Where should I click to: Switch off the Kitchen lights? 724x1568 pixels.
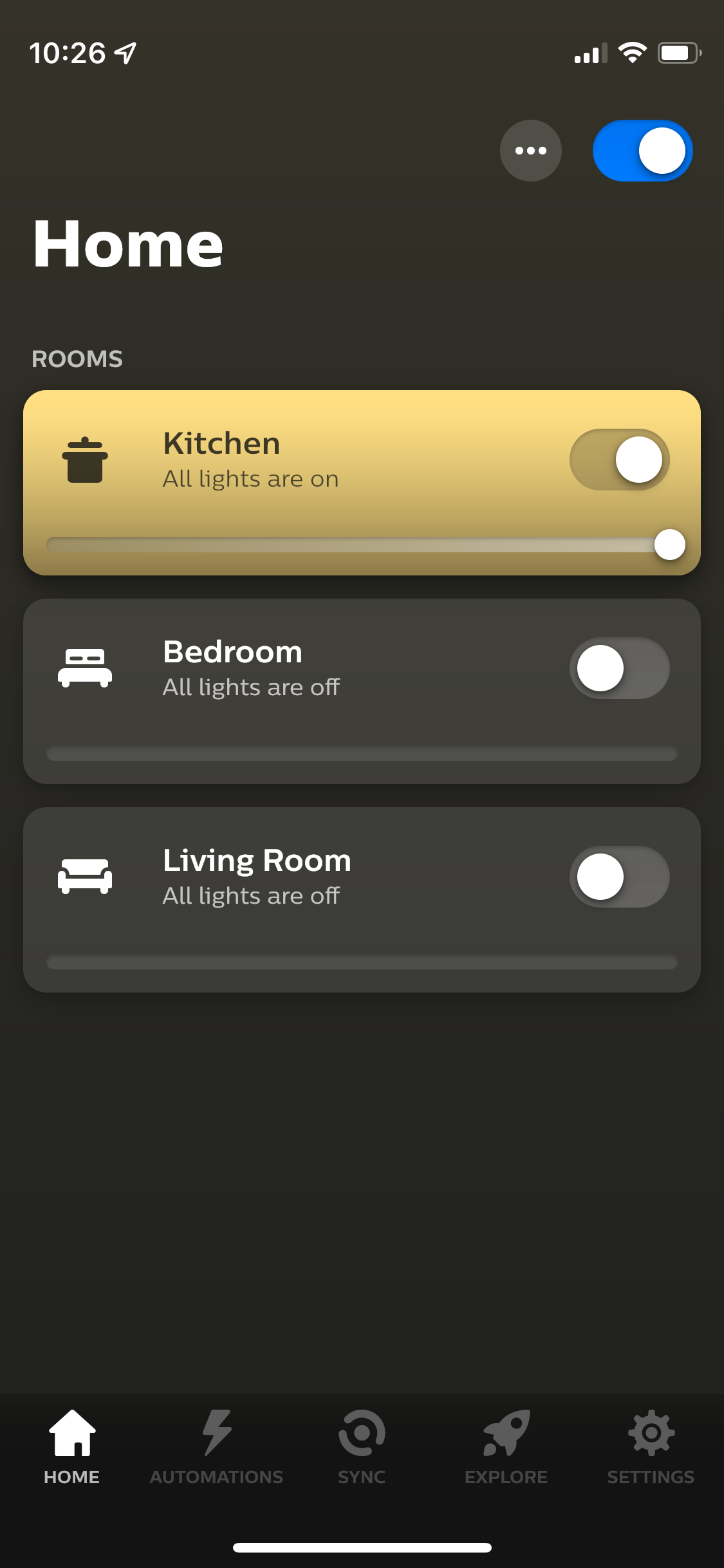pyautogui.click(x=619, y=460)
